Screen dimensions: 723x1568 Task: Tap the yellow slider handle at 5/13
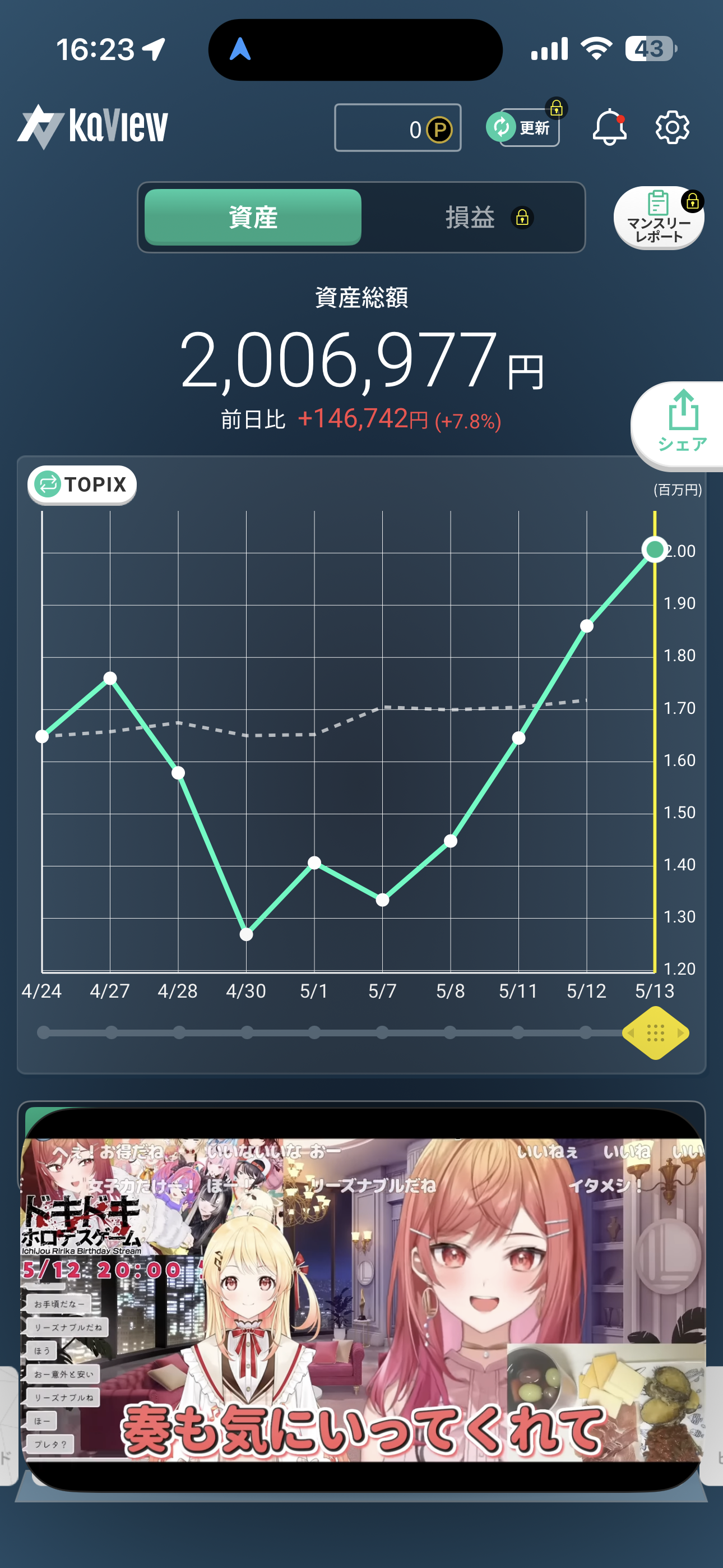pos(655,1033)
